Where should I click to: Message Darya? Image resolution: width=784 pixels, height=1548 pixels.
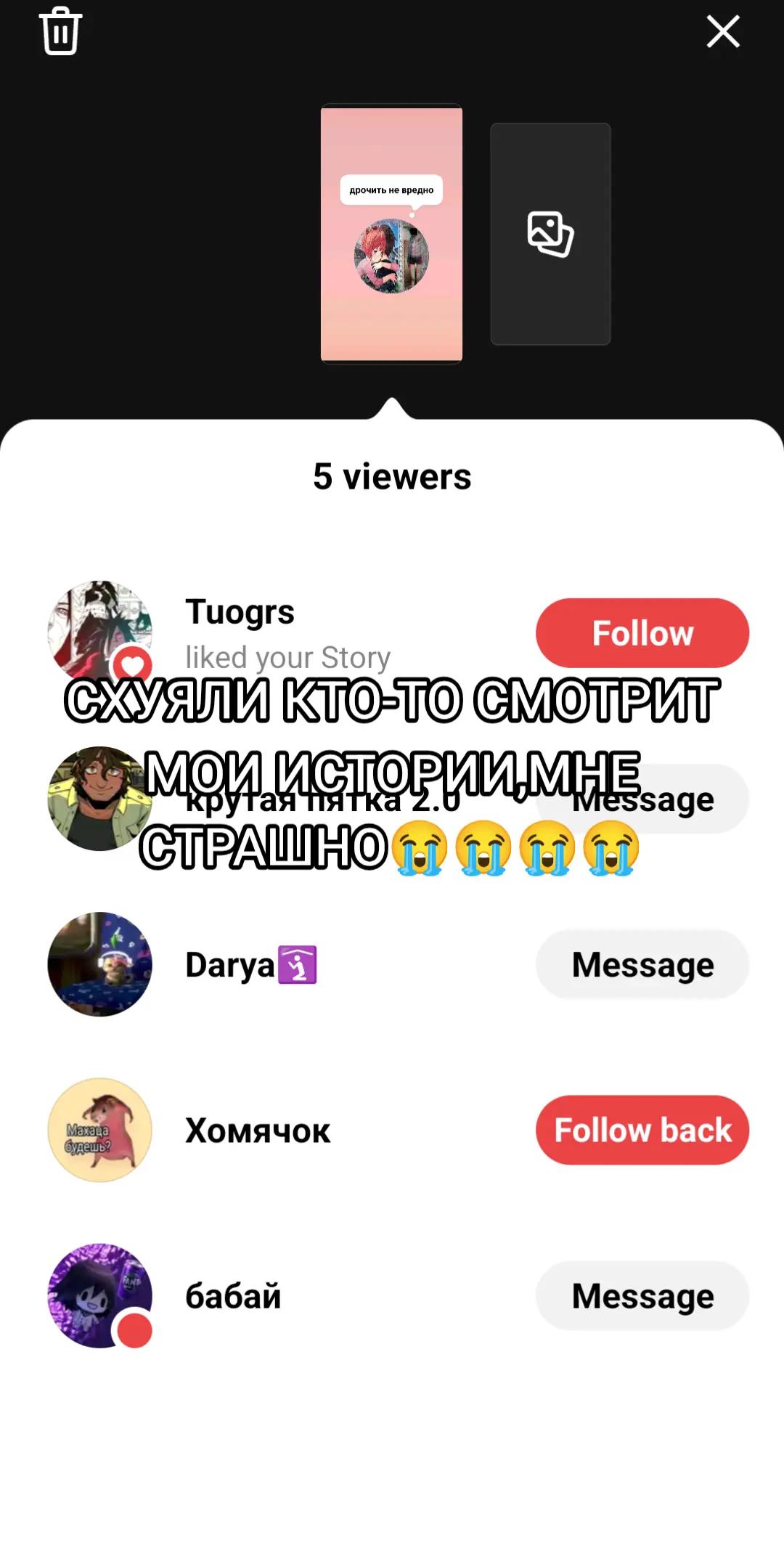click(x=642, y=964)
